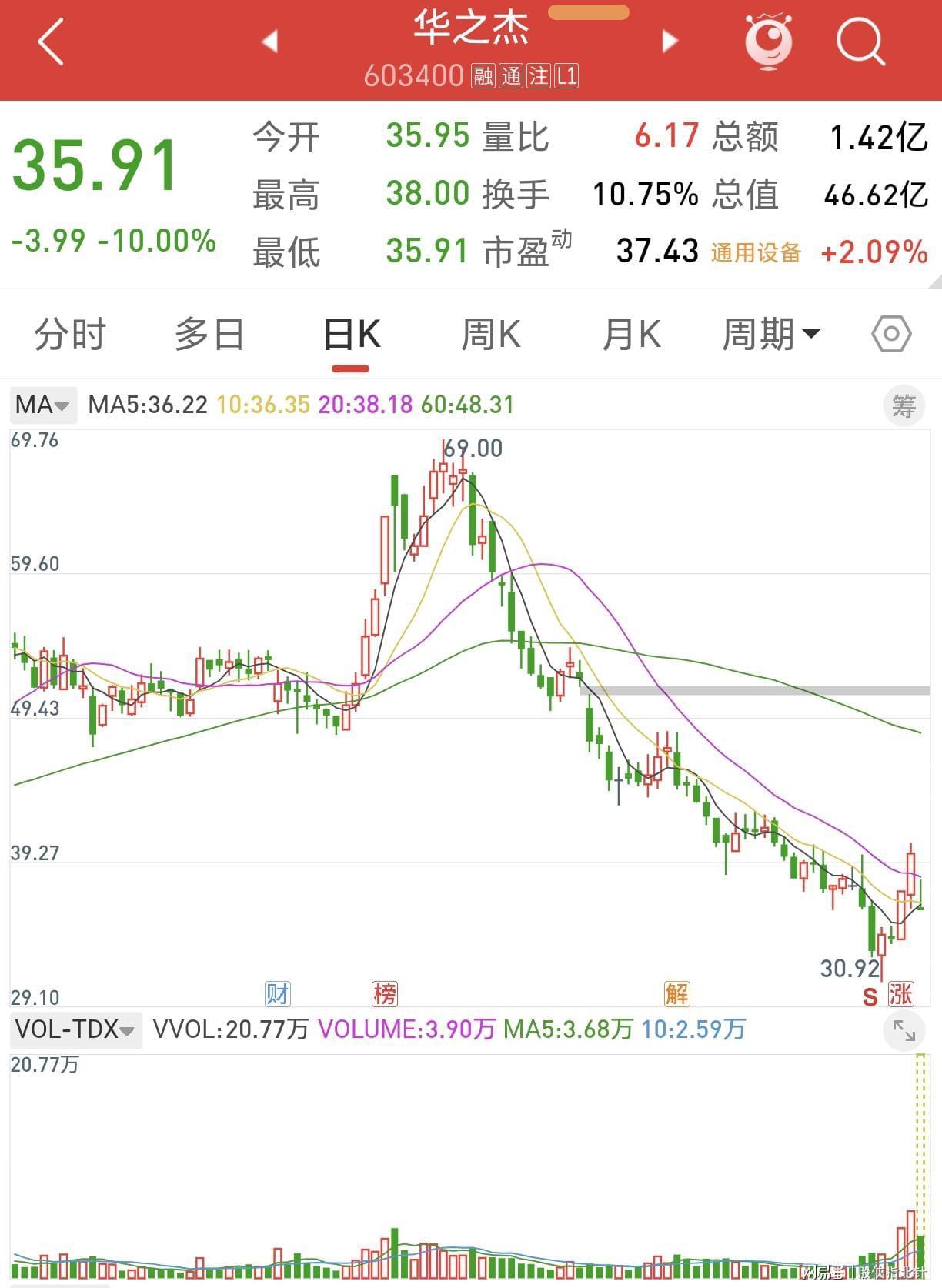Switch to the 分时 chart tab
This screenshot has width=942, height=1288.
70,335
